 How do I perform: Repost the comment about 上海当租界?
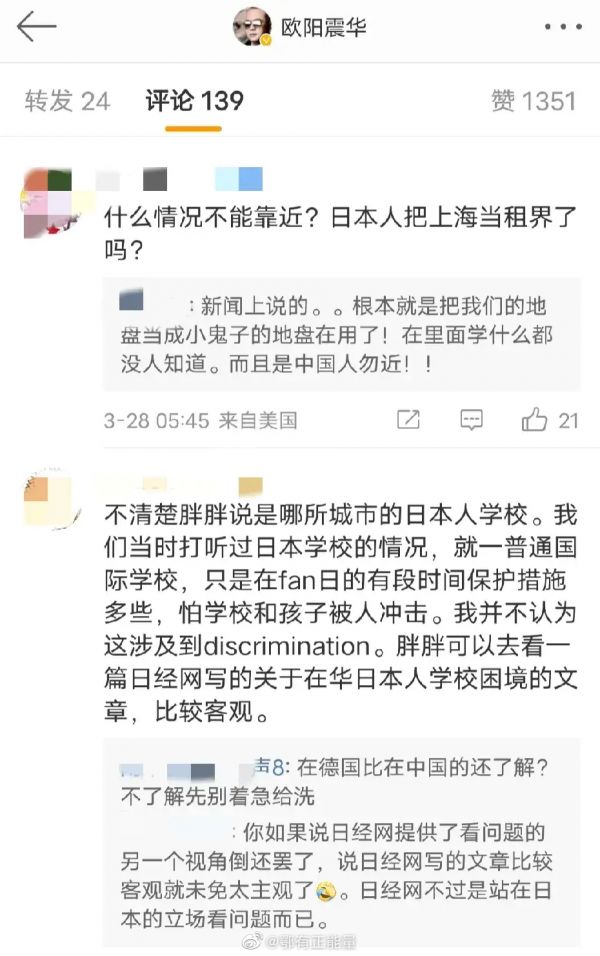click(x=408, y=420)
